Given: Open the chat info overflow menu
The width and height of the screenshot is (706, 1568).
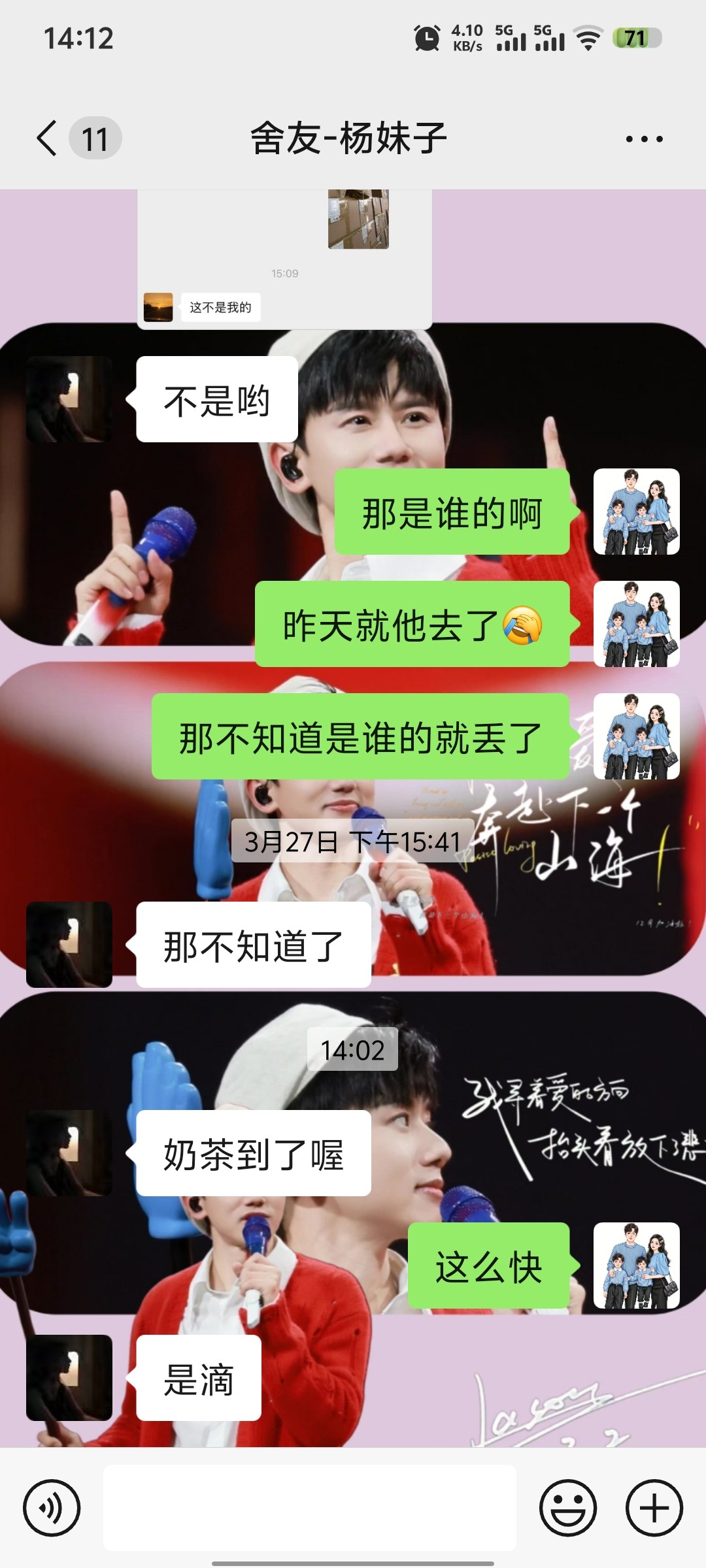Looking at the screenshot, I should click(644, 139).
